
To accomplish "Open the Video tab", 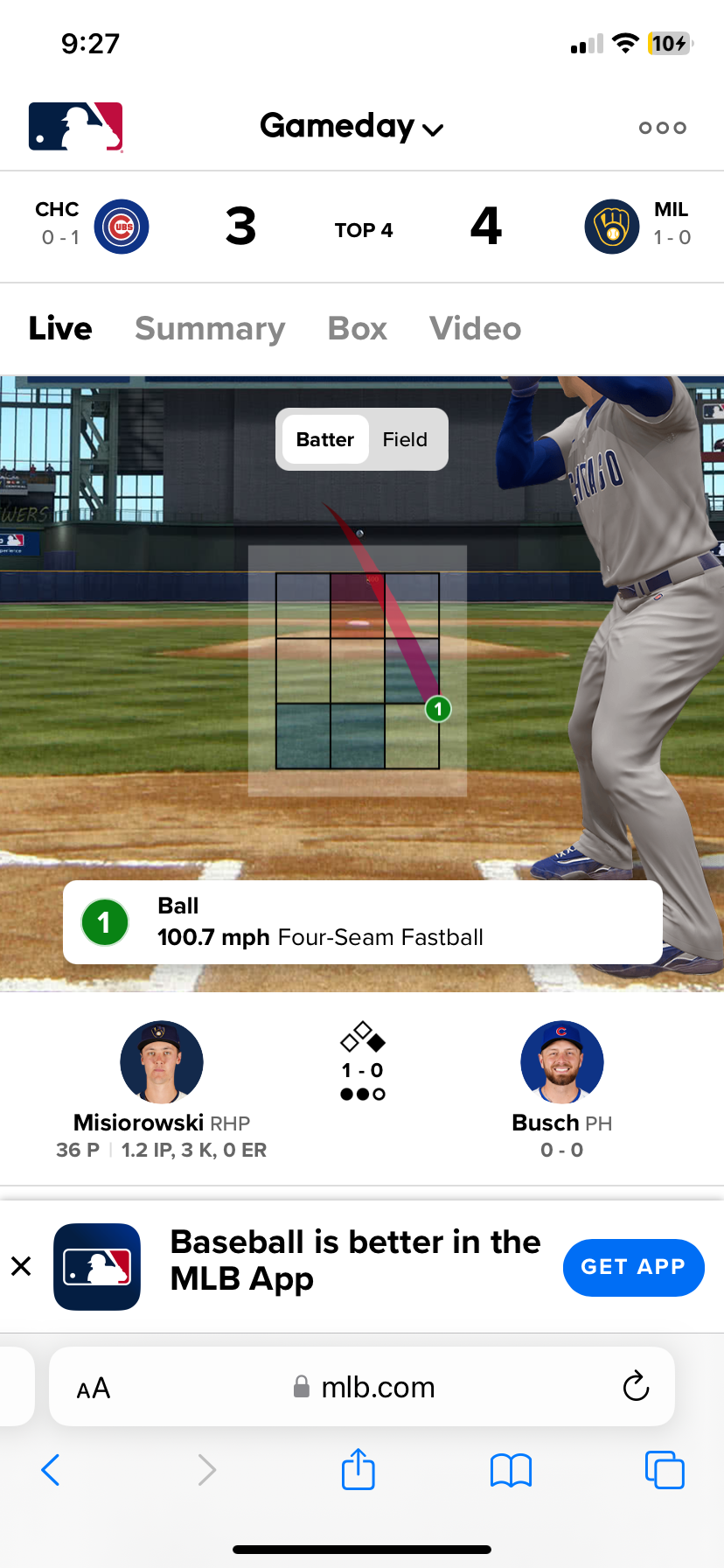I will pos(475,329).
